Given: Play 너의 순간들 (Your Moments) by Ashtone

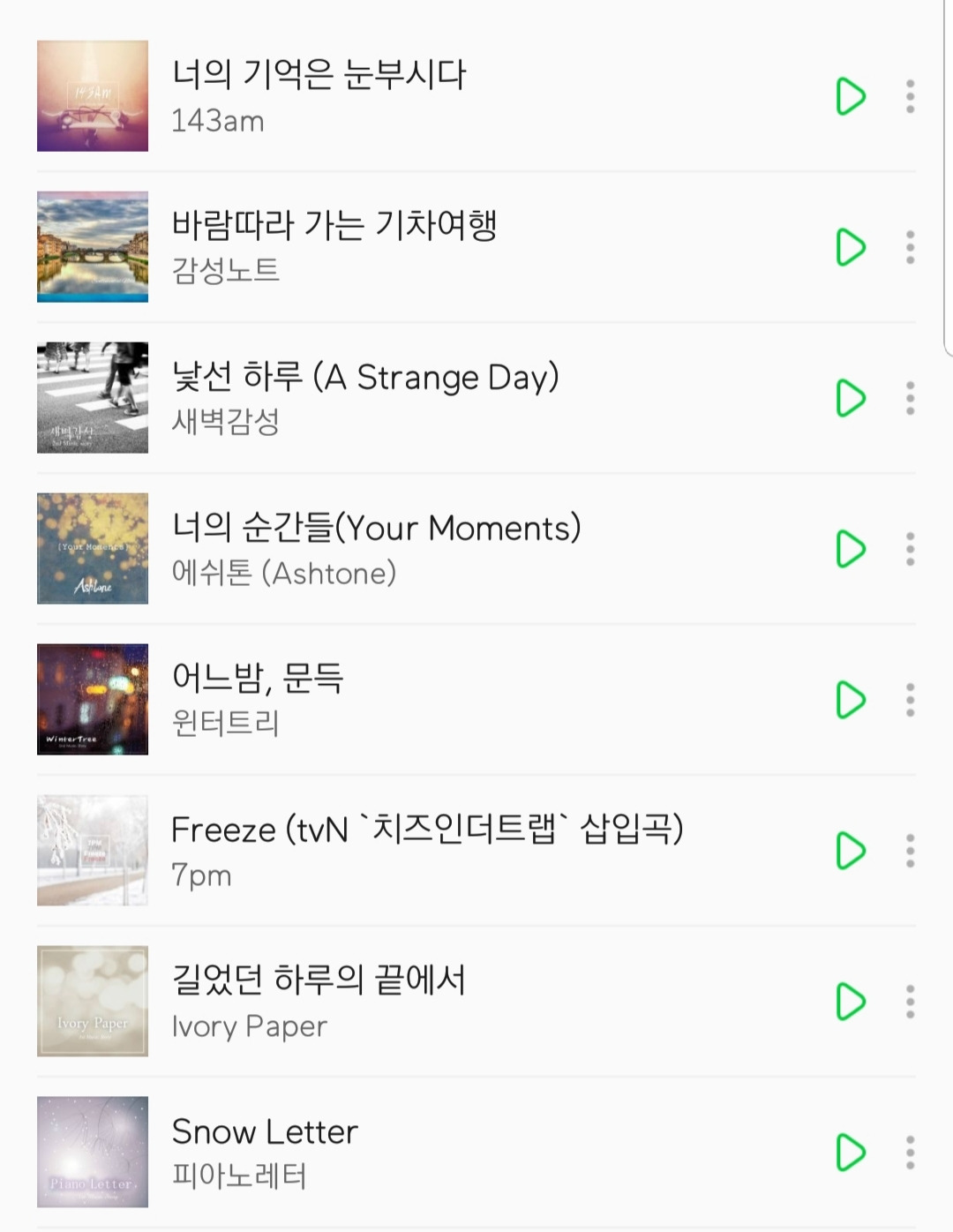Looking at the screenshot, I should [850, 549].
